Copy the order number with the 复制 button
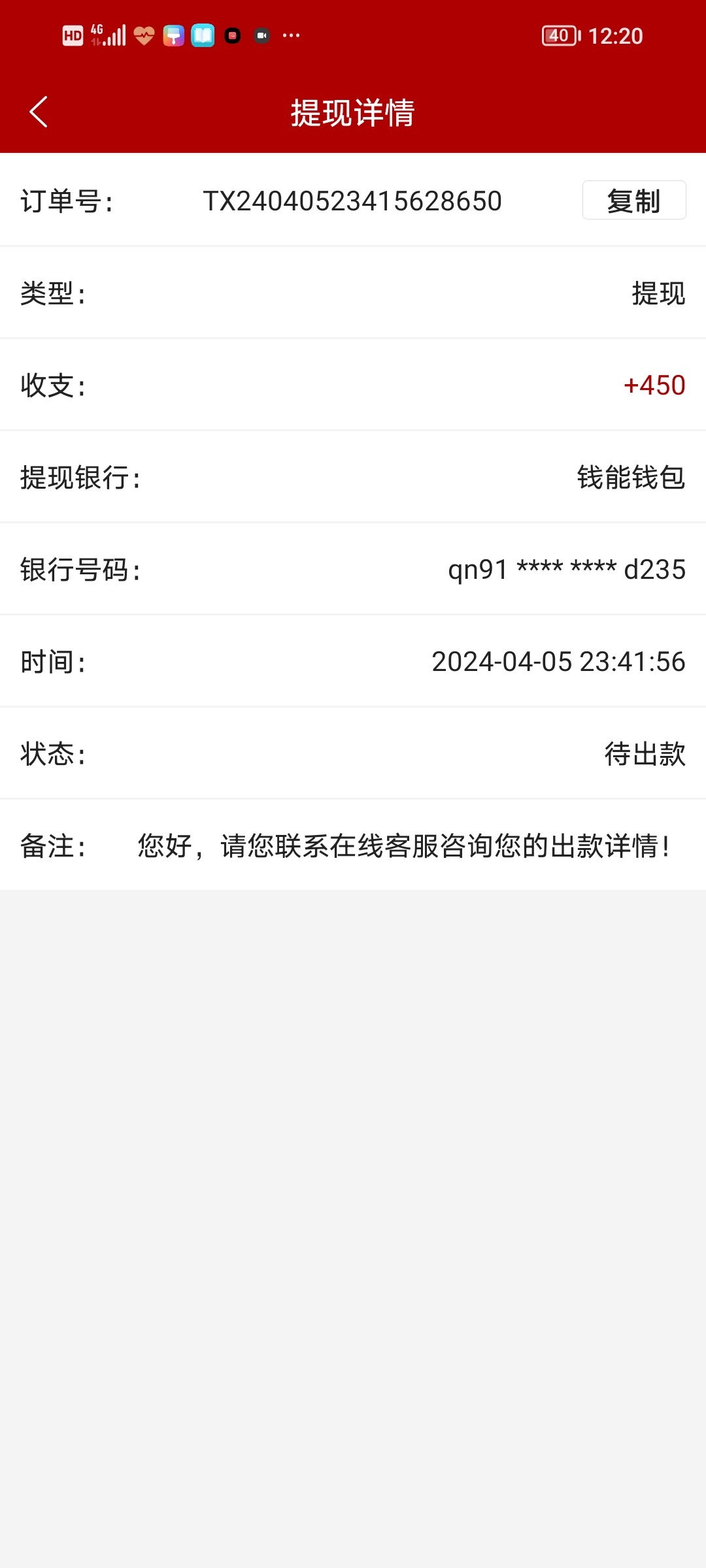 634,200
